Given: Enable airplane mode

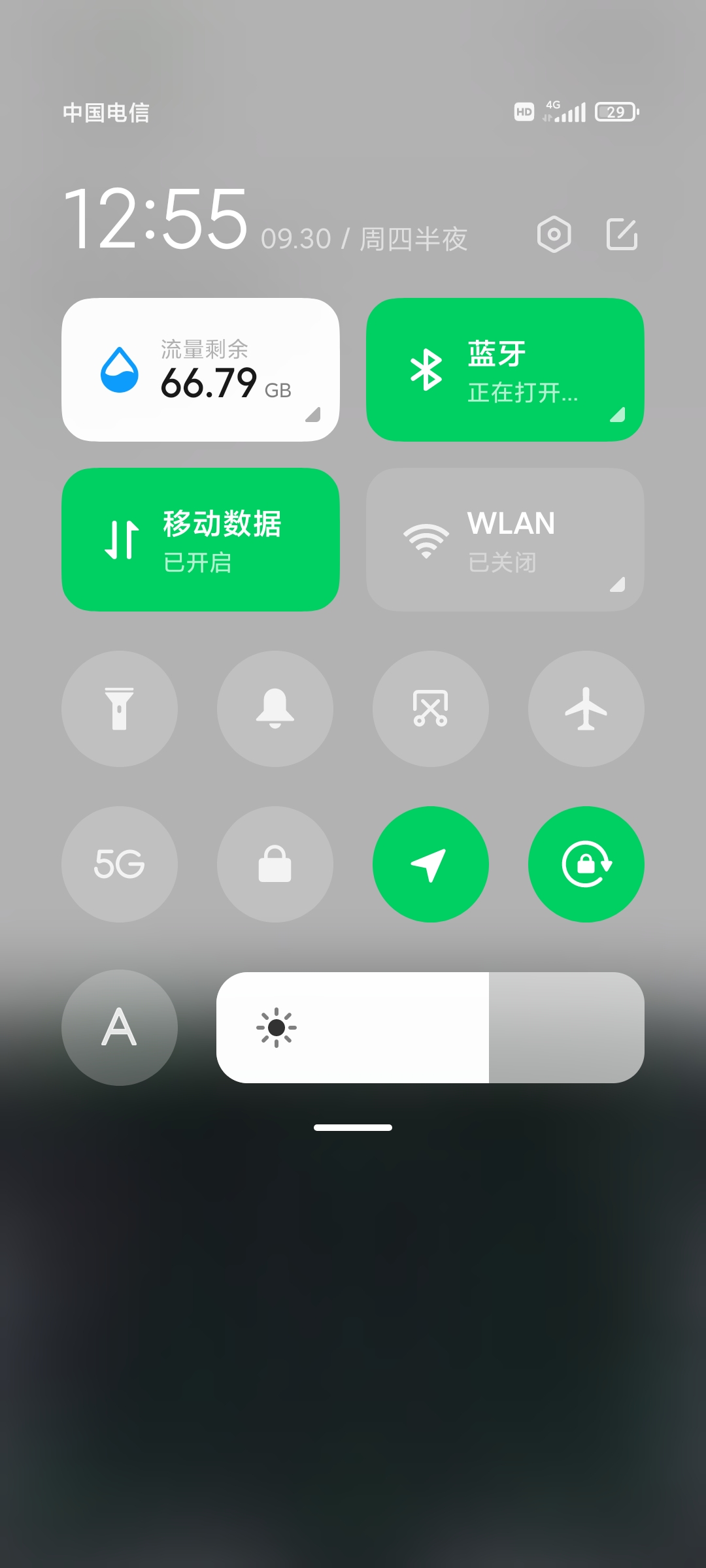Looking at the screenshot, I should pyautogui.click(x=586, y=709).
